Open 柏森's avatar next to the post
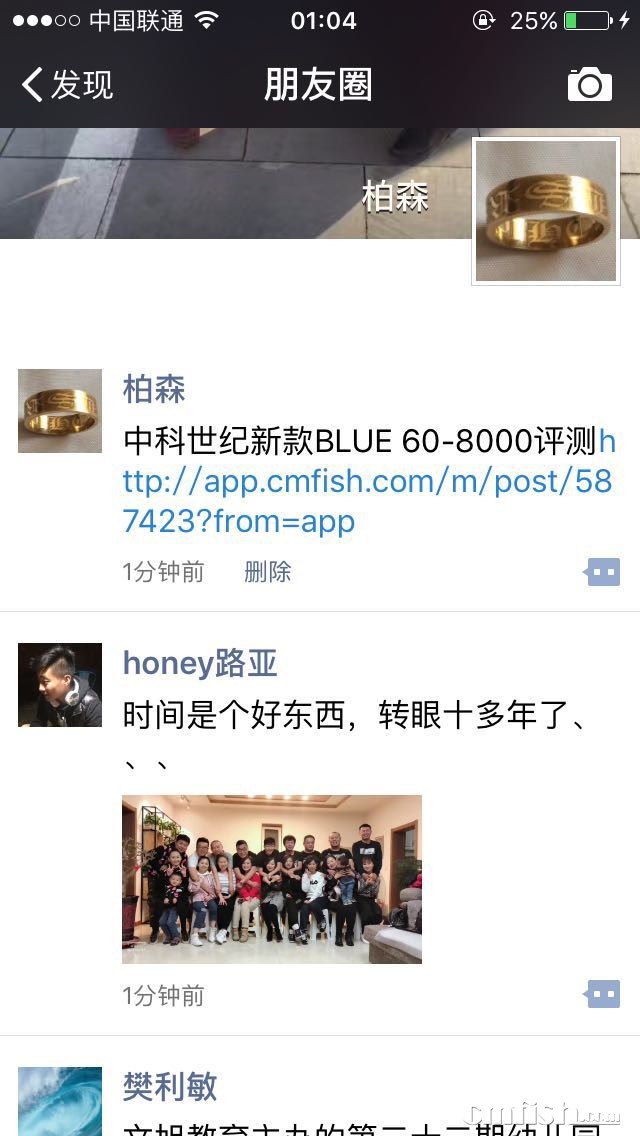640x1136 pixels. tap(60, 411)
